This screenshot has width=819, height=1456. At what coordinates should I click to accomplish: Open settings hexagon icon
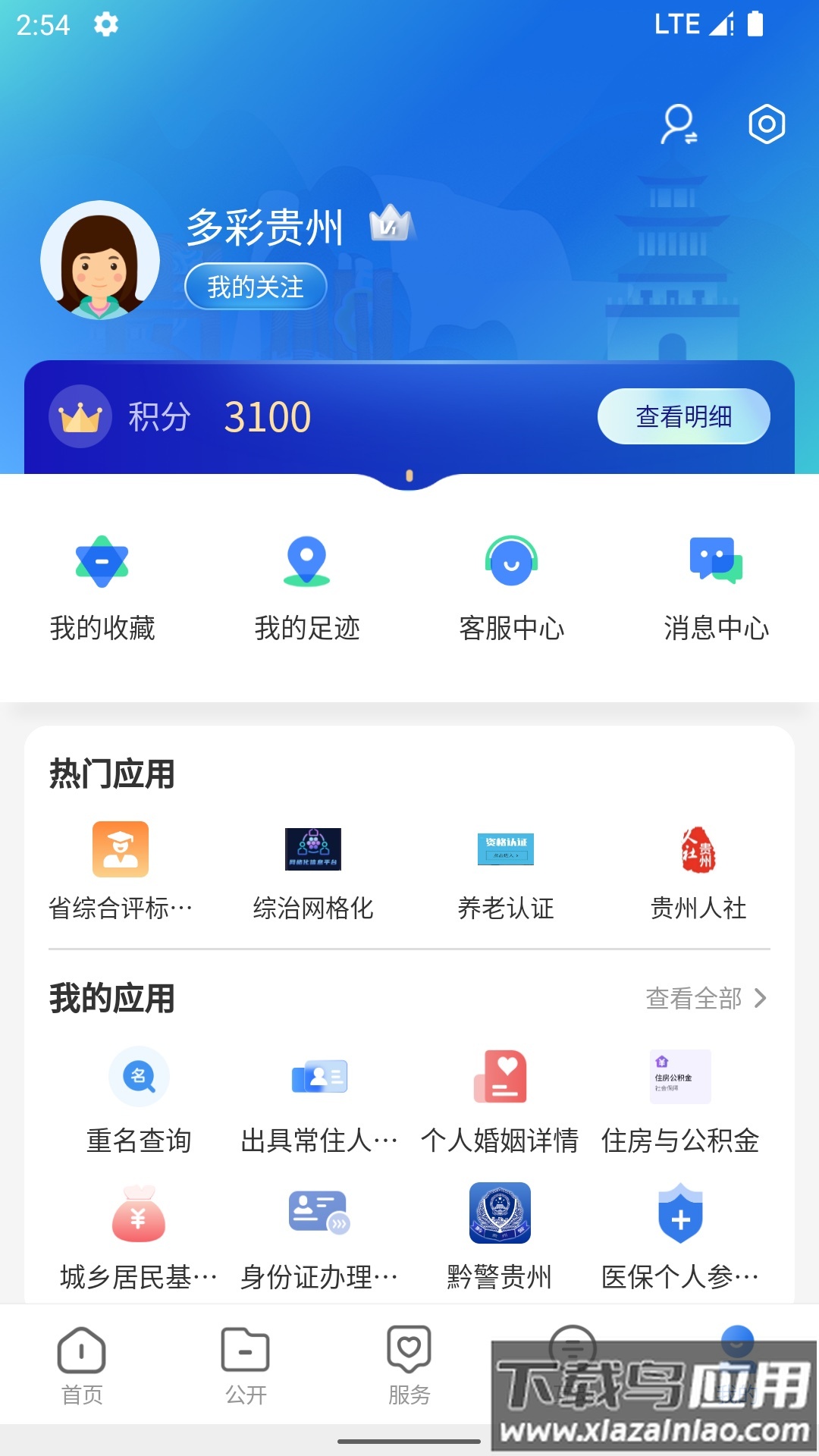(x=767, y=124)
